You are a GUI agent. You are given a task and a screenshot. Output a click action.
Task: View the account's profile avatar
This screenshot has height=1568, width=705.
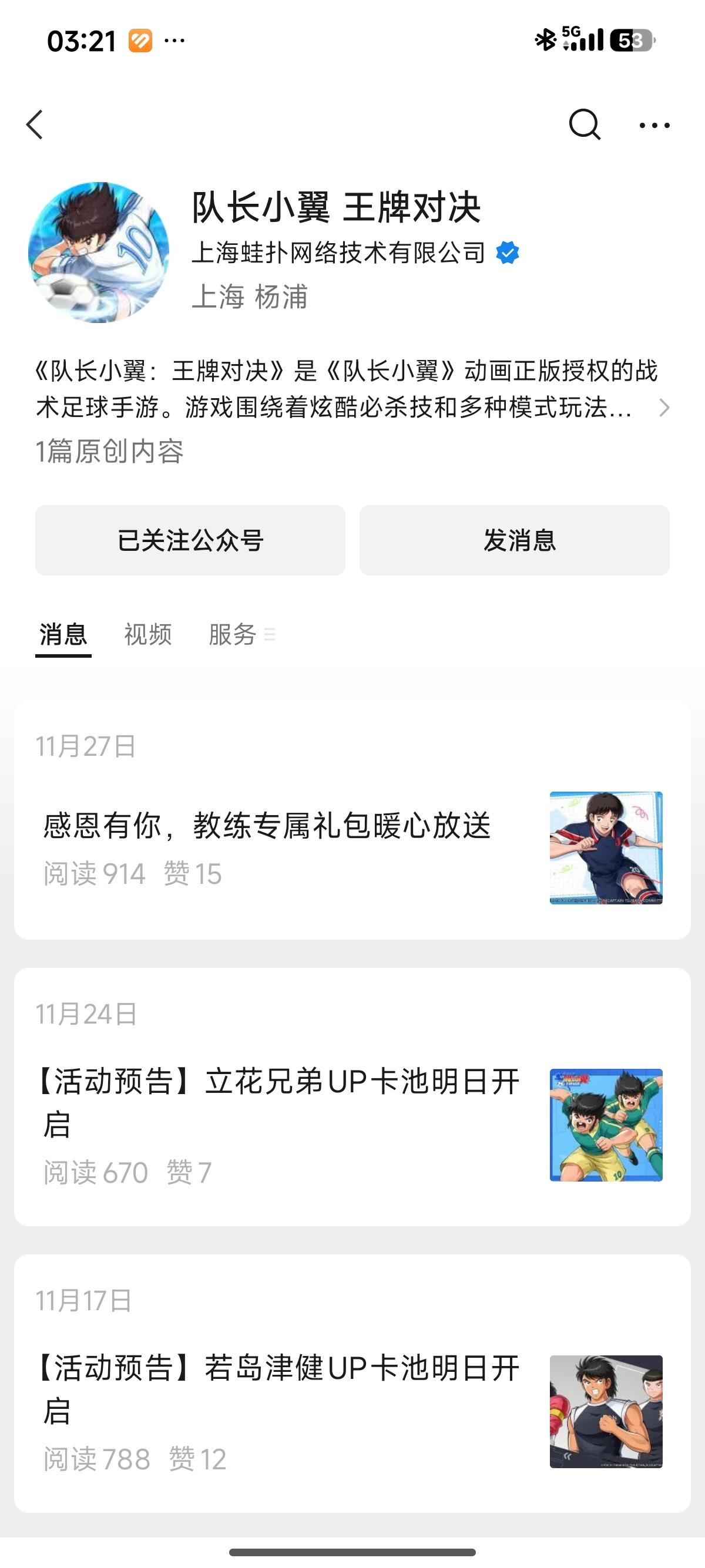pos(99,252)
